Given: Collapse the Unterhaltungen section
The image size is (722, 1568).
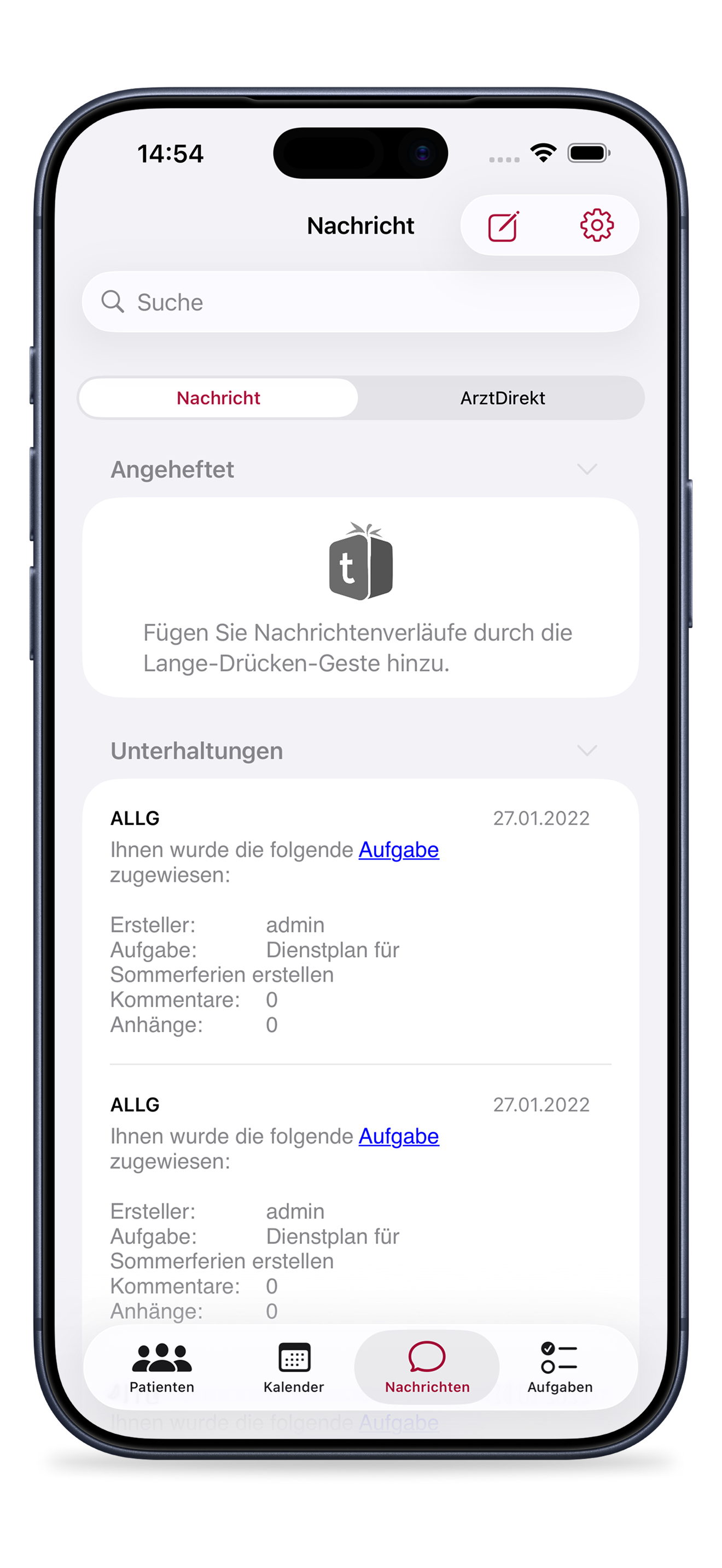Looking at the screenshot, I should click(x=587, y=751).
